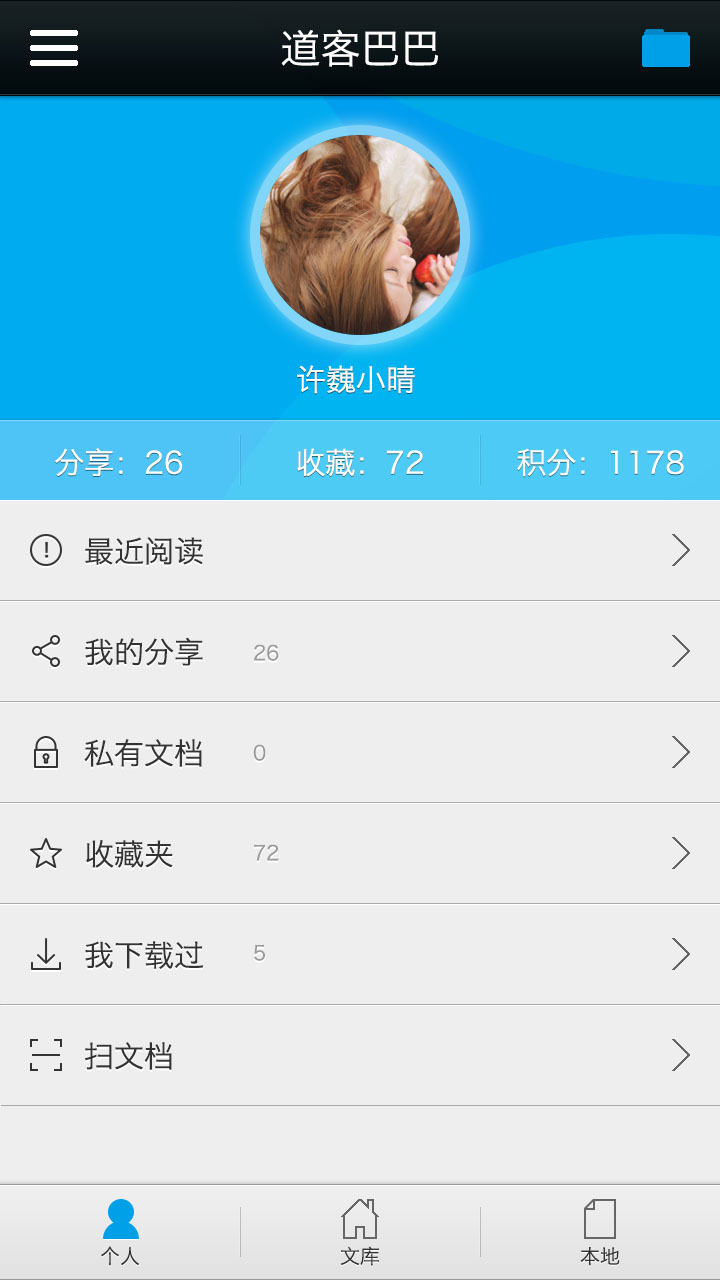Select the 收藏夹 star icon
This screenshot has height=1280, width=720.
tap(47, 853)
